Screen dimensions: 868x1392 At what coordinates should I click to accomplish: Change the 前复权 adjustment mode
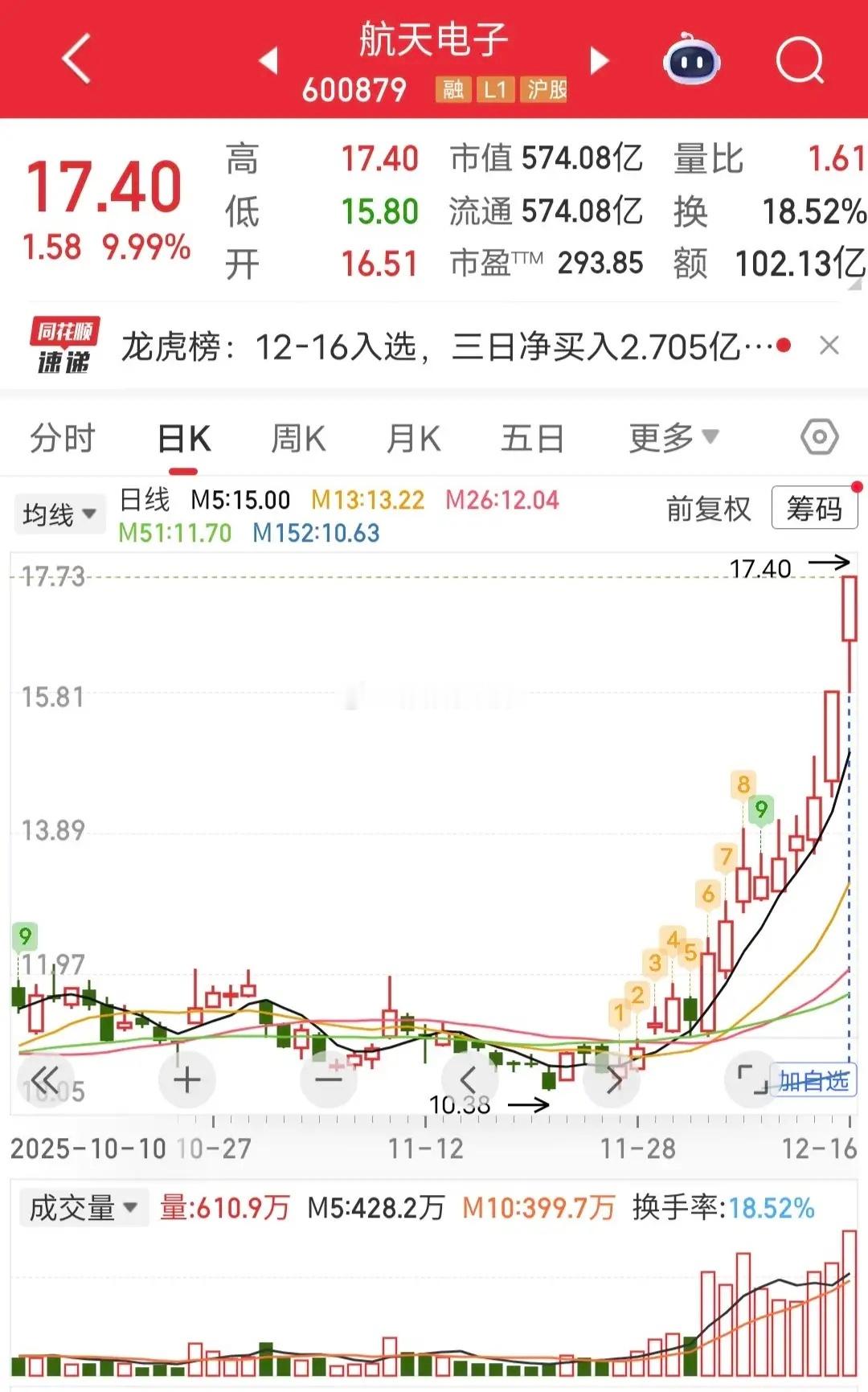(708, 509)
